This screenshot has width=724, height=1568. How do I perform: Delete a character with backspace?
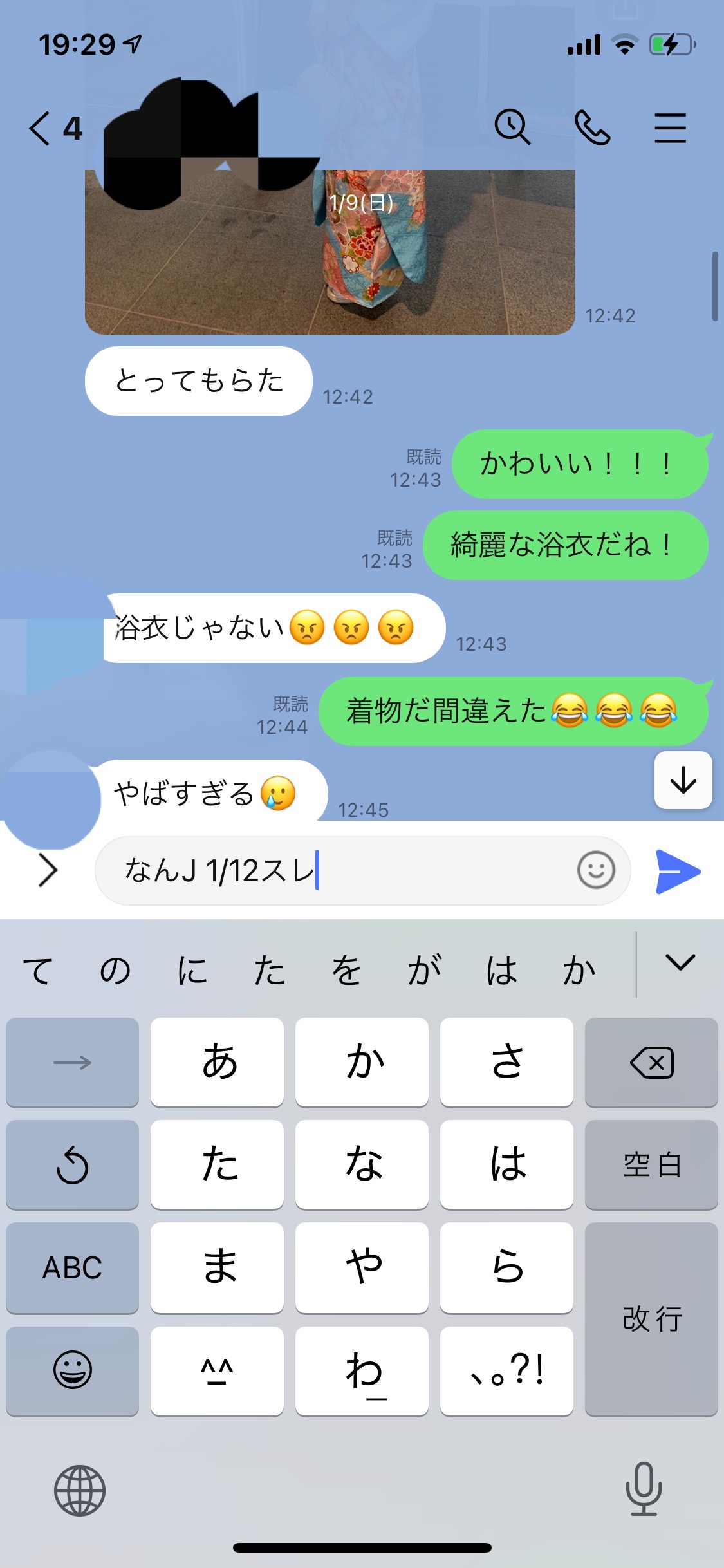pyautogui.click(x=651, y=1062)
